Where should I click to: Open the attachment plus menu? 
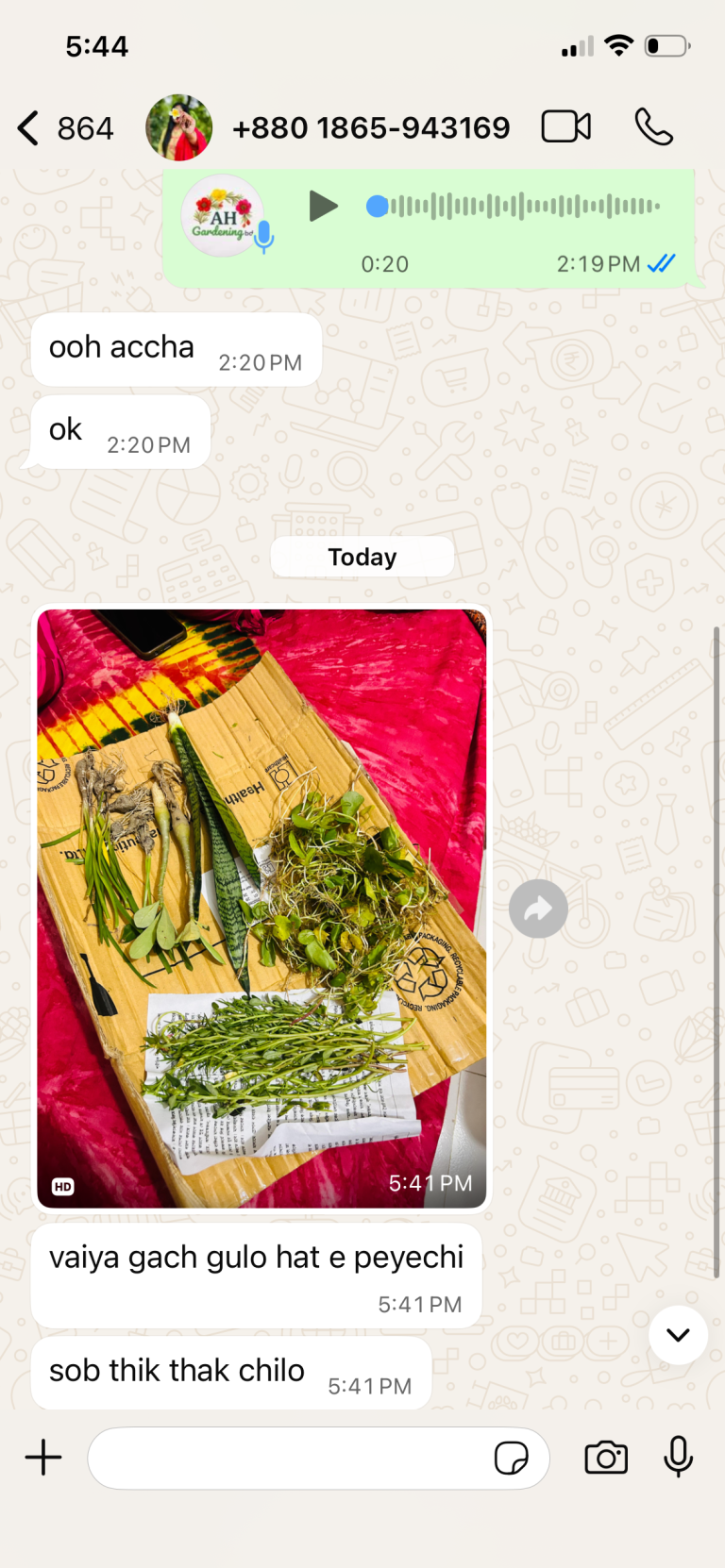(43, 1458)
